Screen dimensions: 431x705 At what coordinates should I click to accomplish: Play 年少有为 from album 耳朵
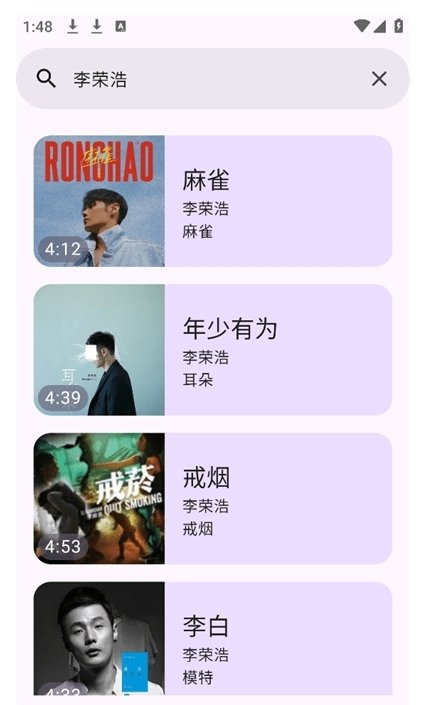point(213,350)
